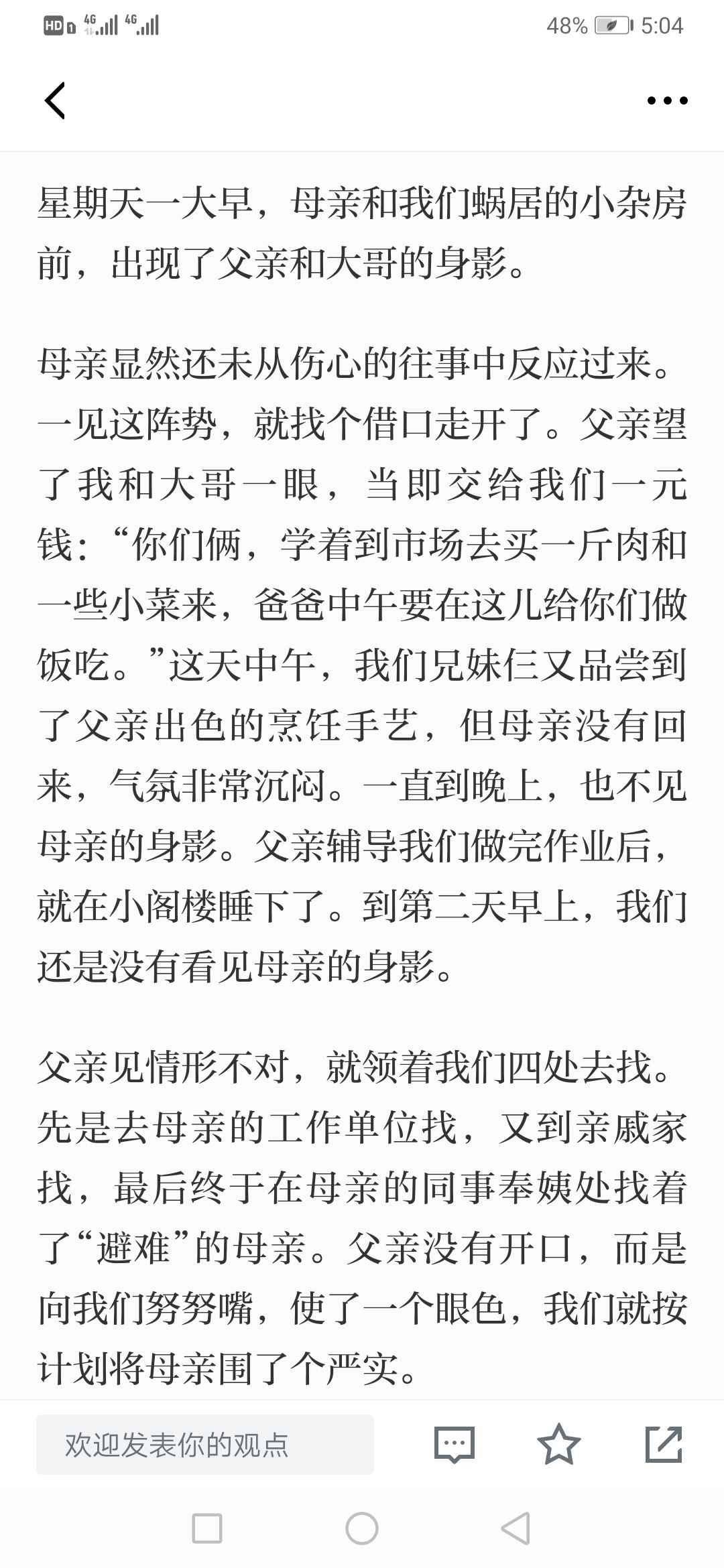The image size is (724, 1568).
Task: Tap the comment field 欢迎发表你的观点
Action: [x=205, y=1445]
